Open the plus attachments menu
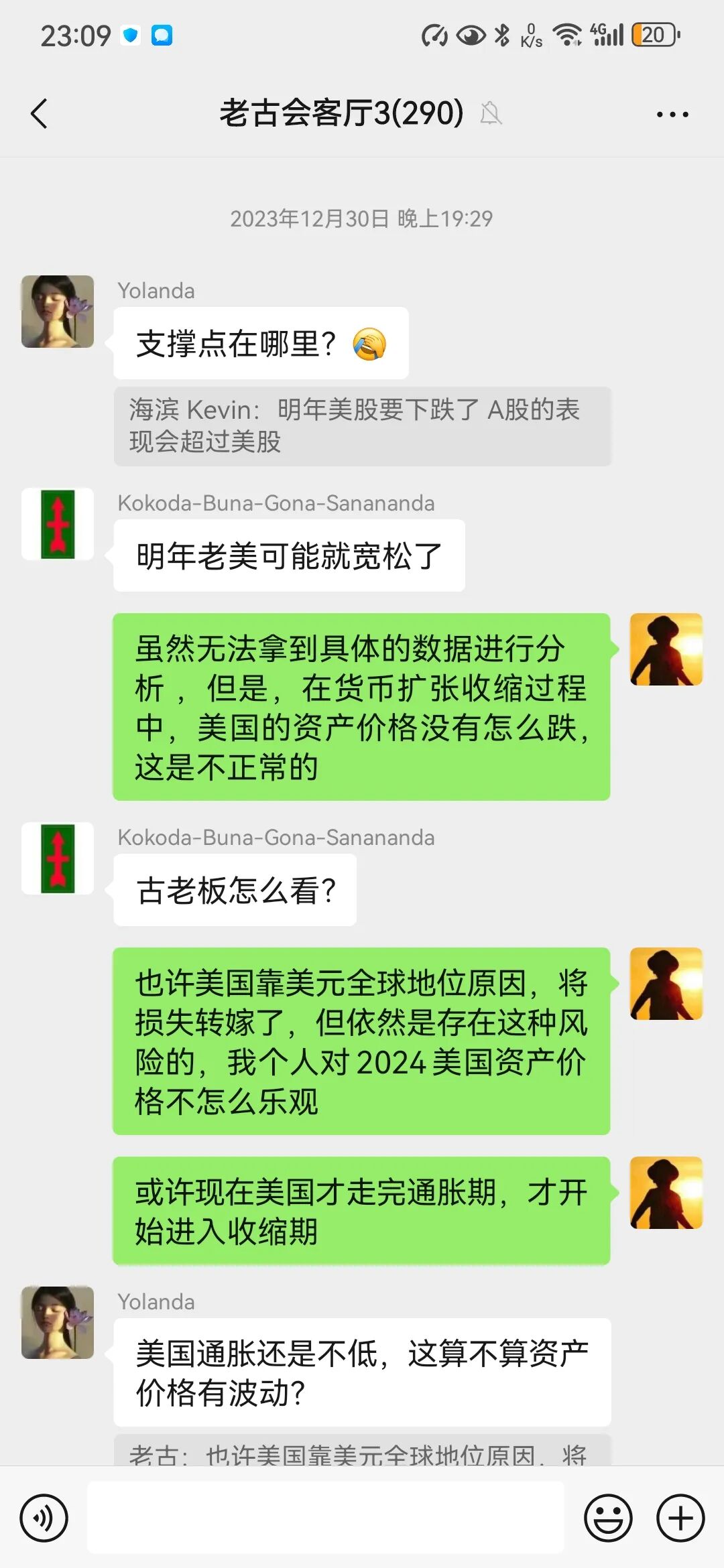724x1568 pixels. click(x=680, y=1518)
